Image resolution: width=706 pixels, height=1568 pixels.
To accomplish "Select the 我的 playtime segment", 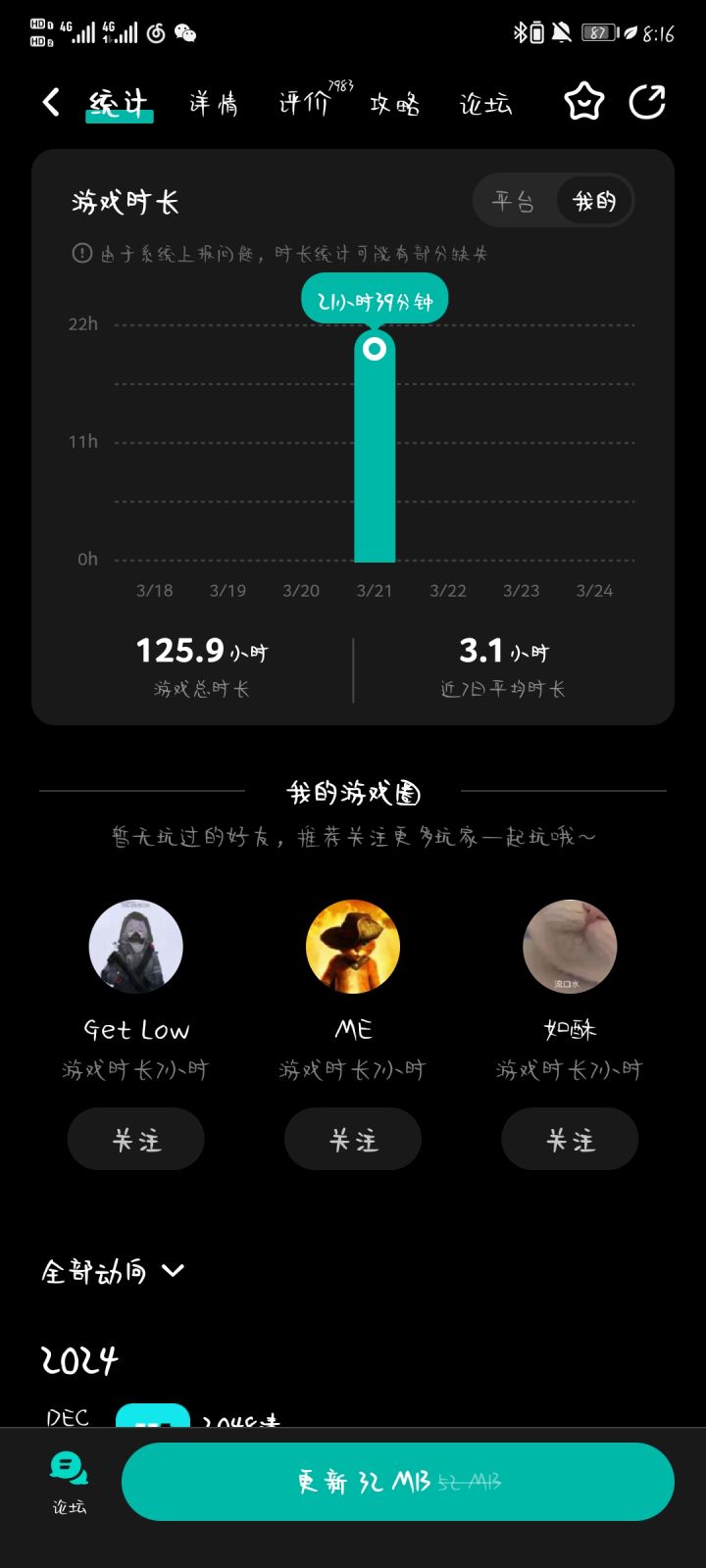I will click(594, 202).
